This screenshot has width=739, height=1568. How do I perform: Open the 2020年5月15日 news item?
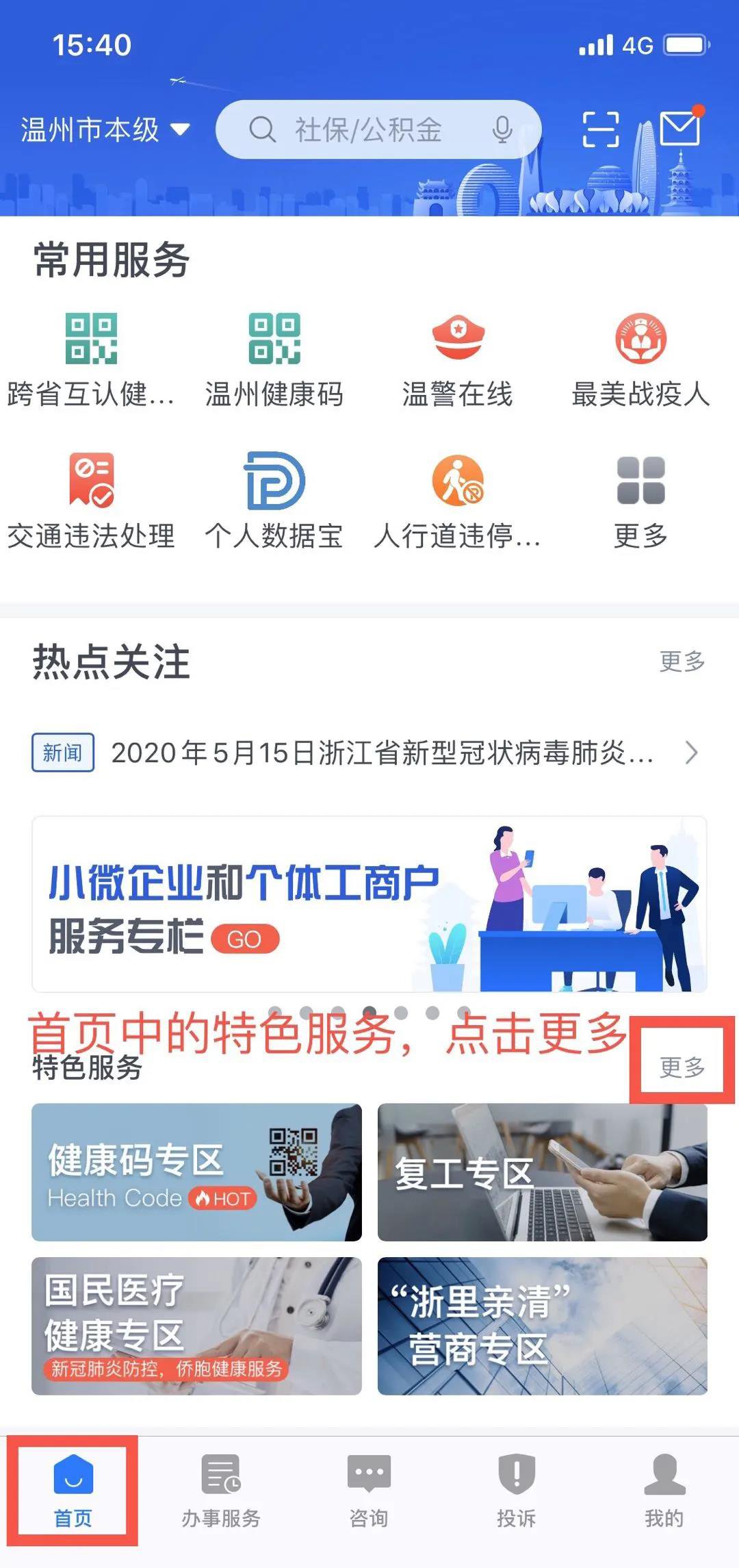[369, 753]
